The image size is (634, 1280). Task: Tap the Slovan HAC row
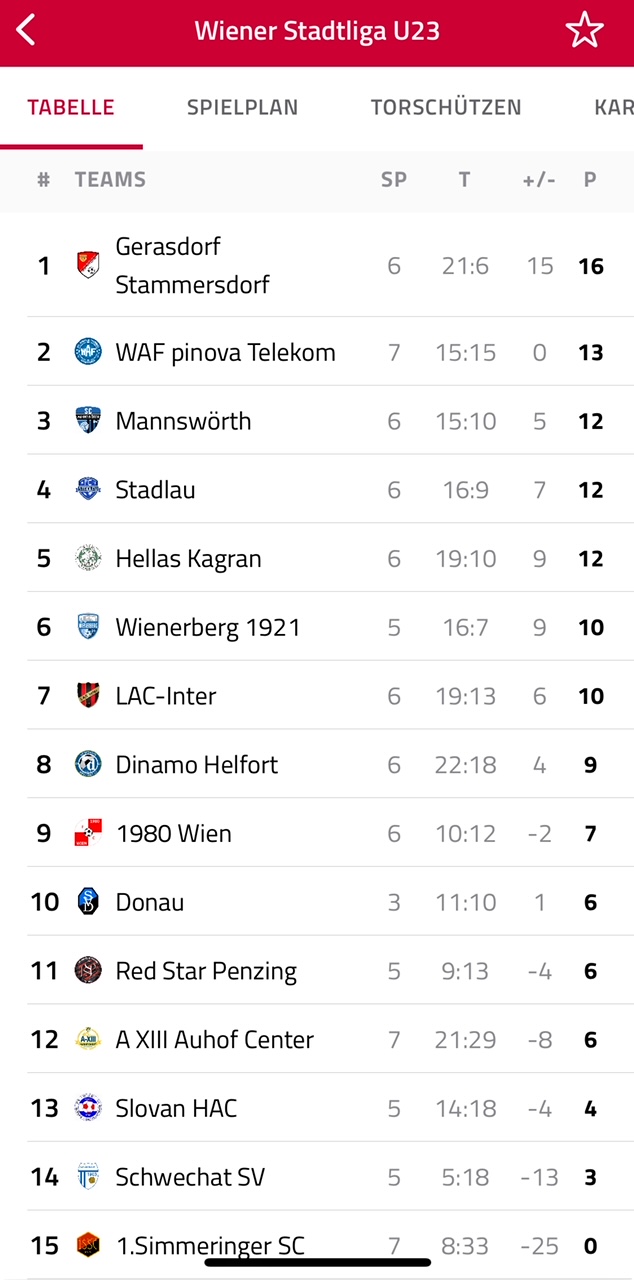pos(317,1108)
